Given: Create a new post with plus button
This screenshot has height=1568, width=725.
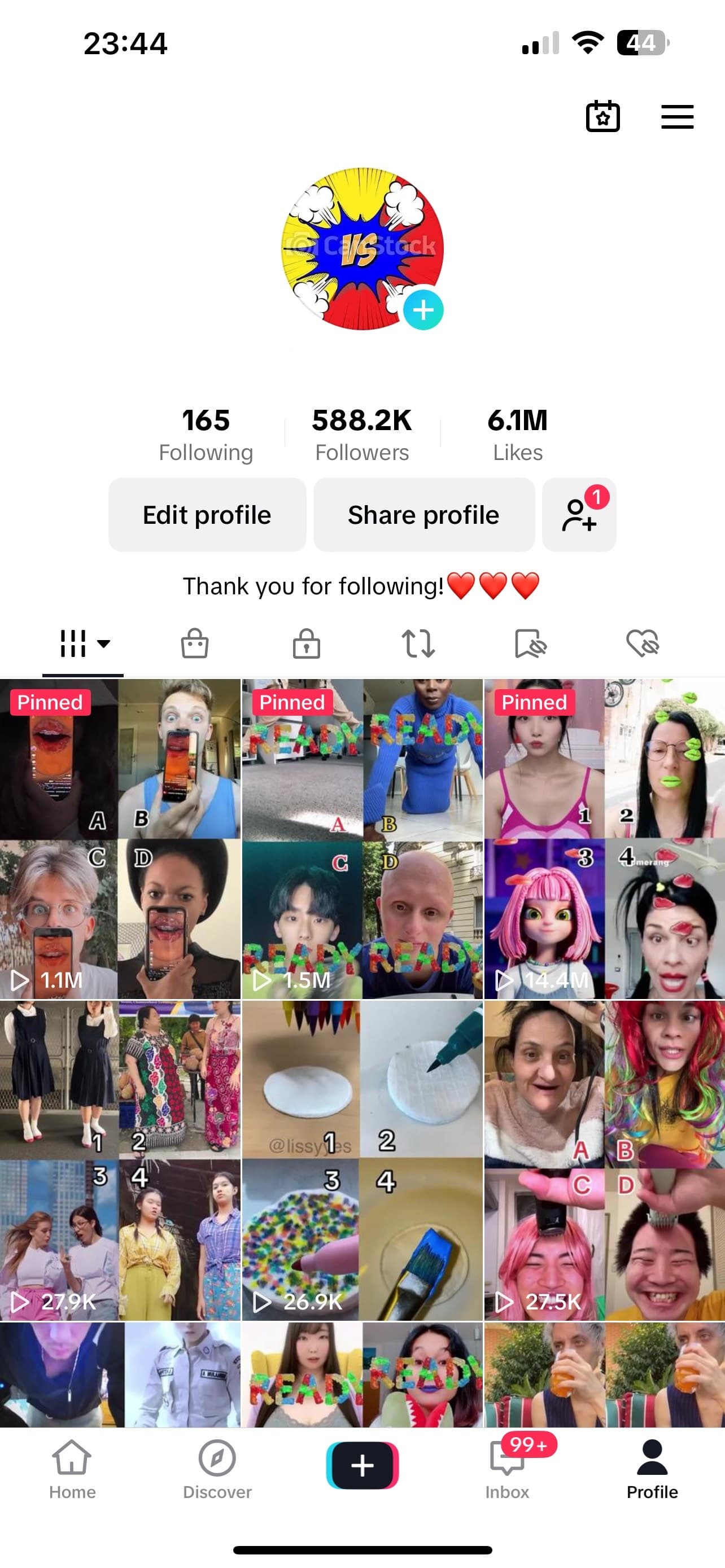Looking at the screenshot, I should click(x=362, y=1465).
